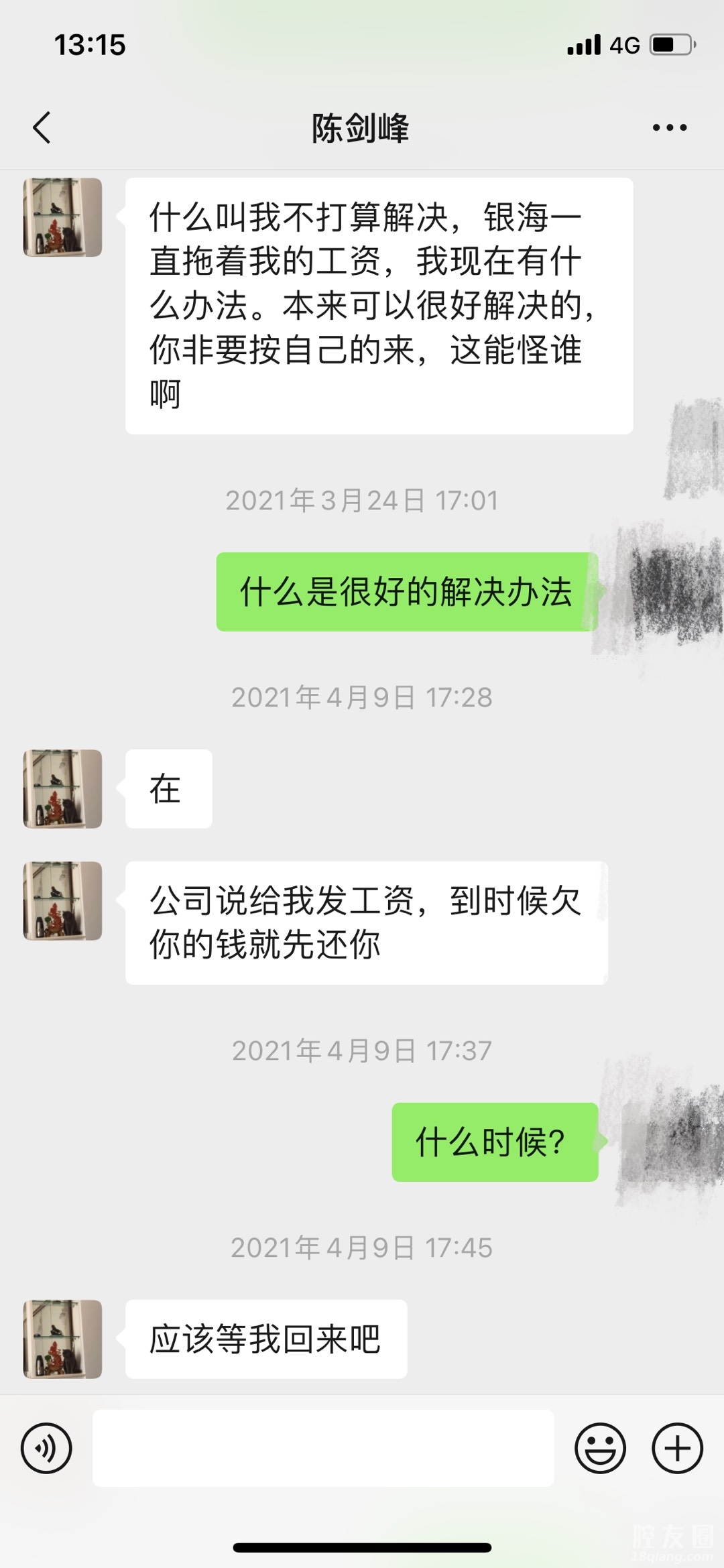Open the emoji sticker panel
The height and width of the screenshot is (1568, 724).
tap(600, 1448)
